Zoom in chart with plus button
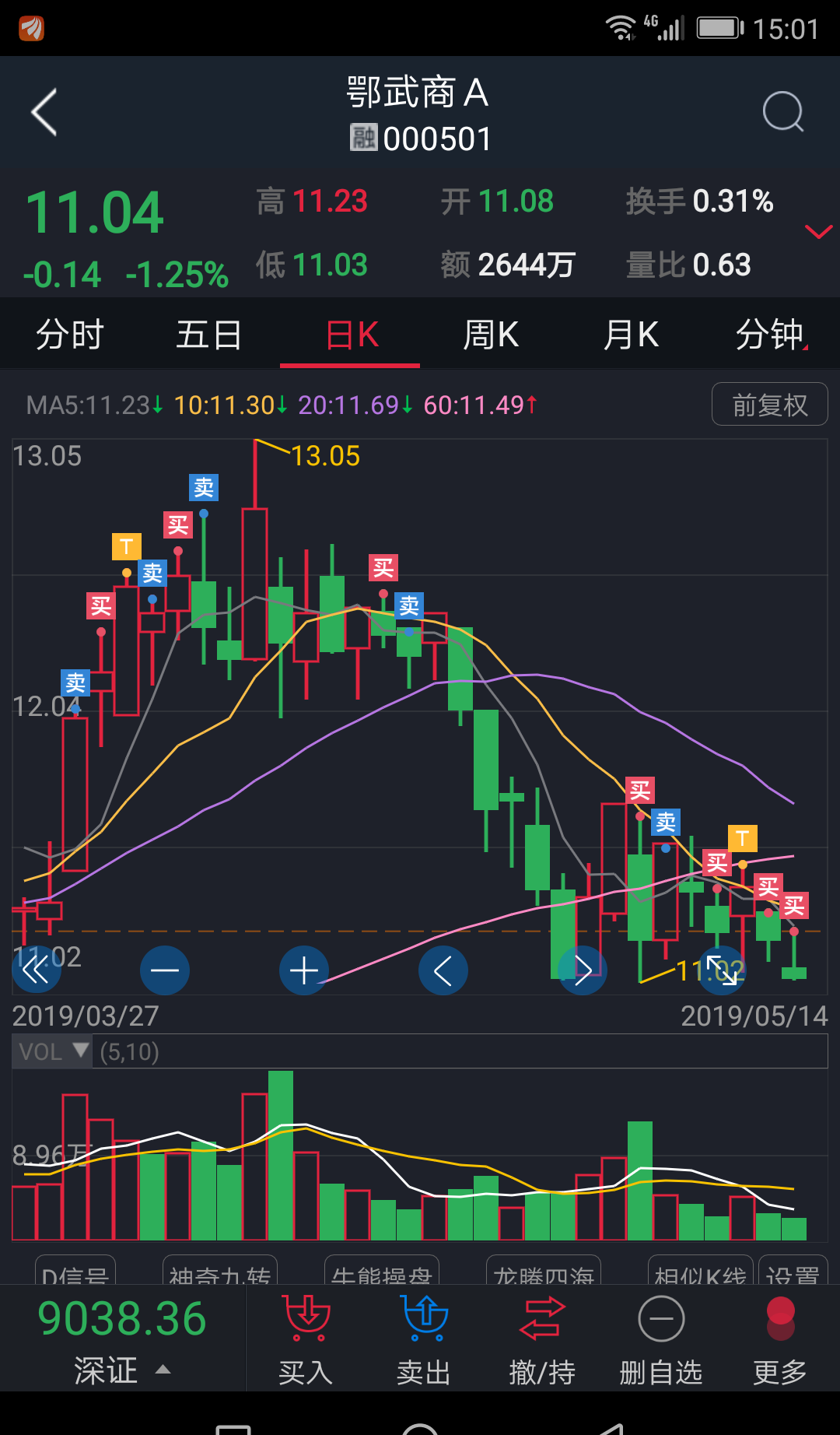 pos(304,970)
